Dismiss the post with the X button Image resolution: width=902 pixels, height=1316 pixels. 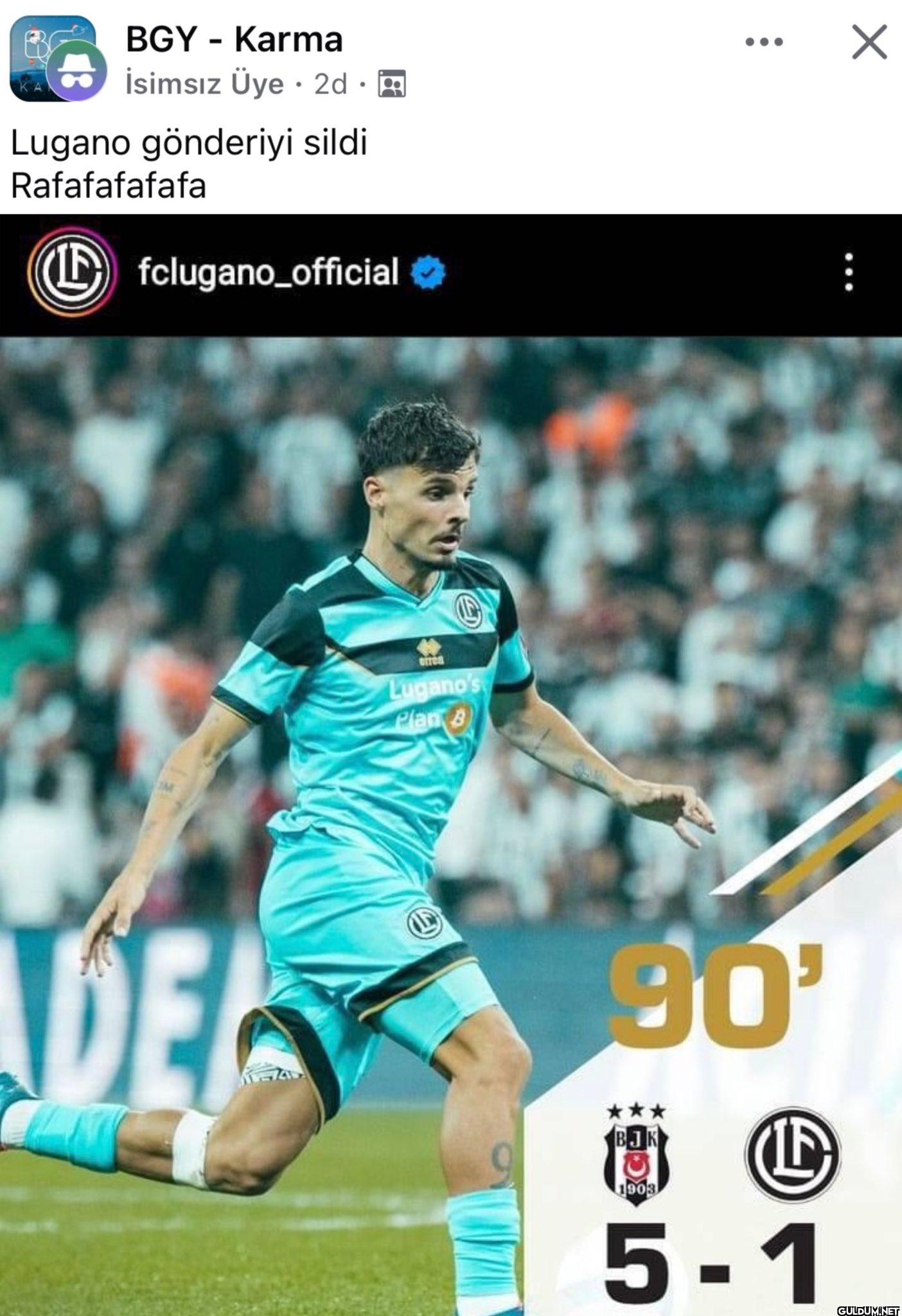869,42
